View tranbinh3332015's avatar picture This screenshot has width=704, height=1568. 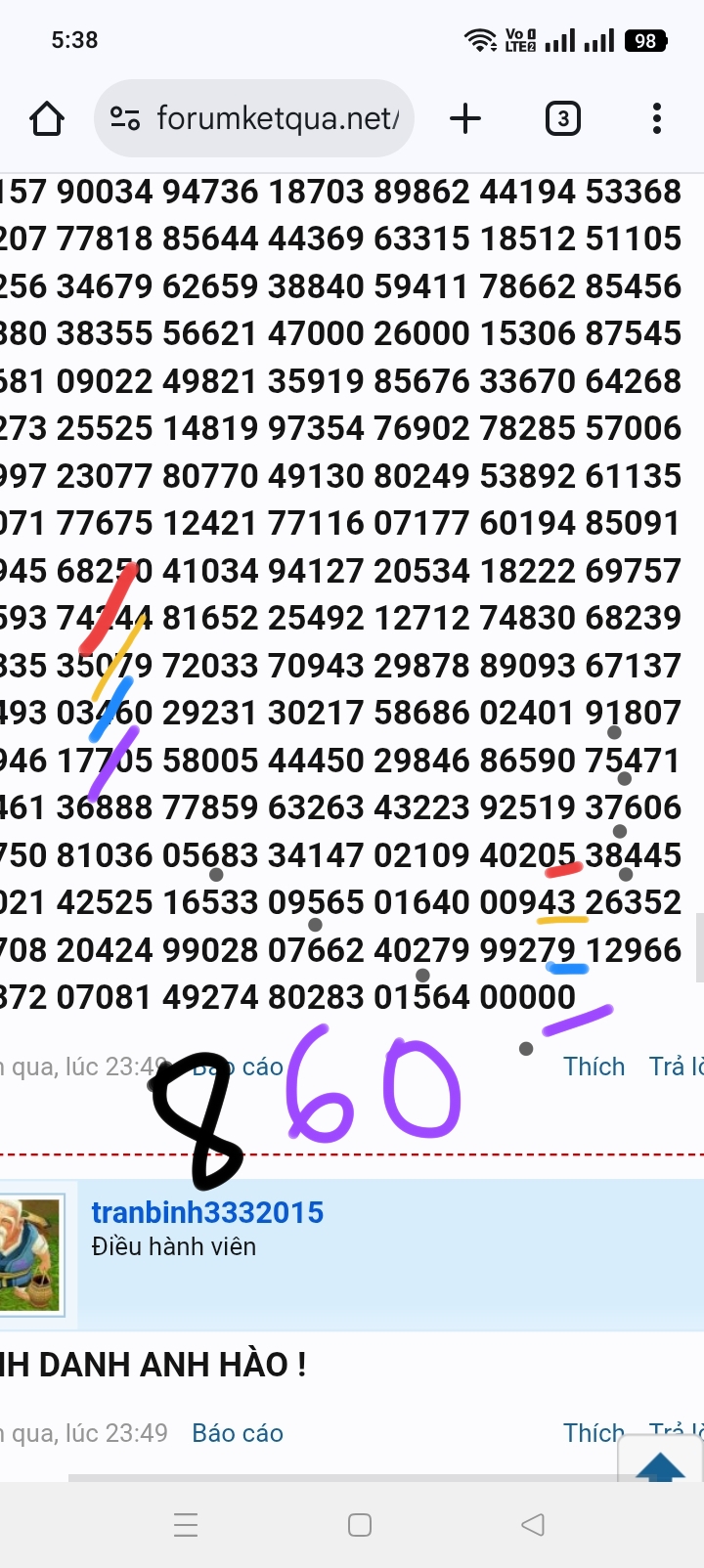point(29,1254)
